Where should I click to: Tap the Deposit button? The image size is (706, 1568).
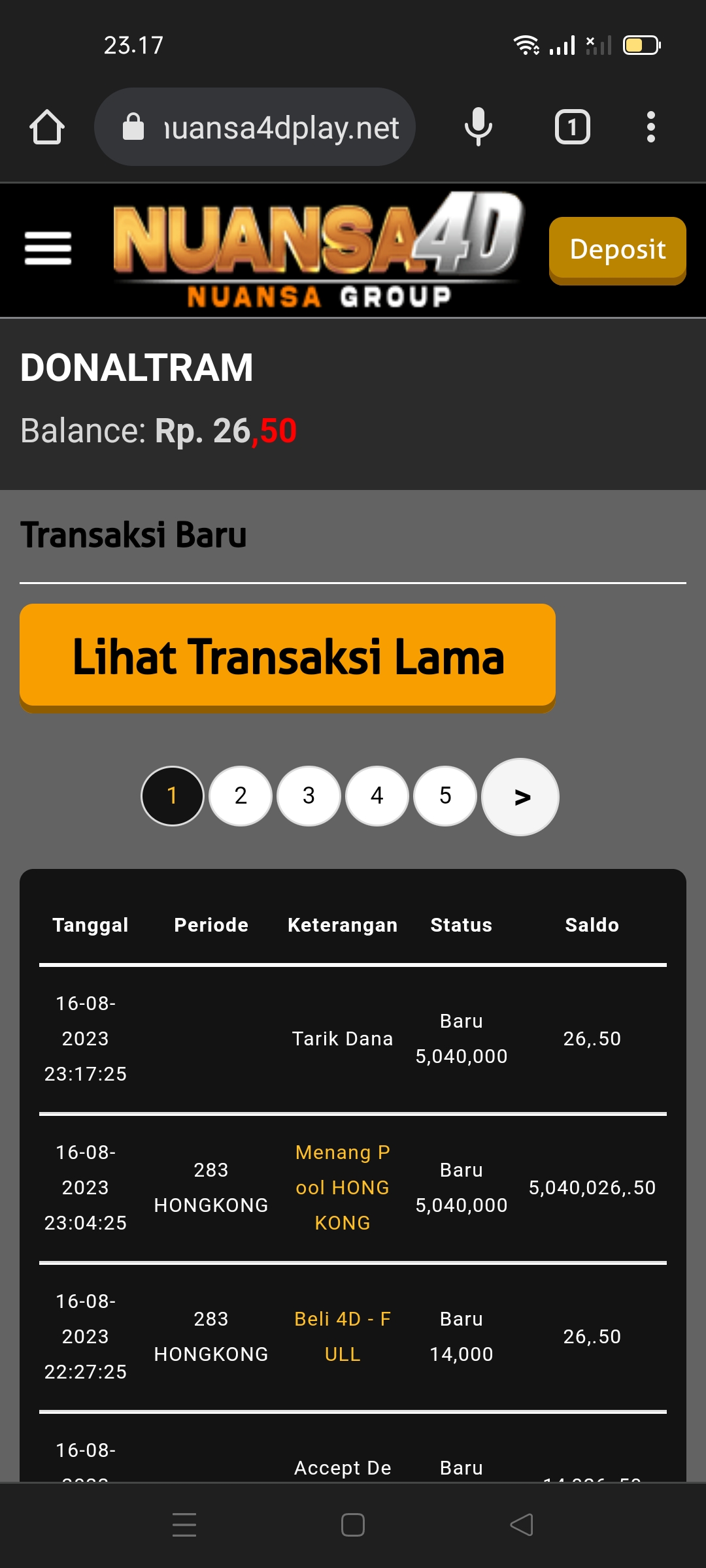coord(617,250)
